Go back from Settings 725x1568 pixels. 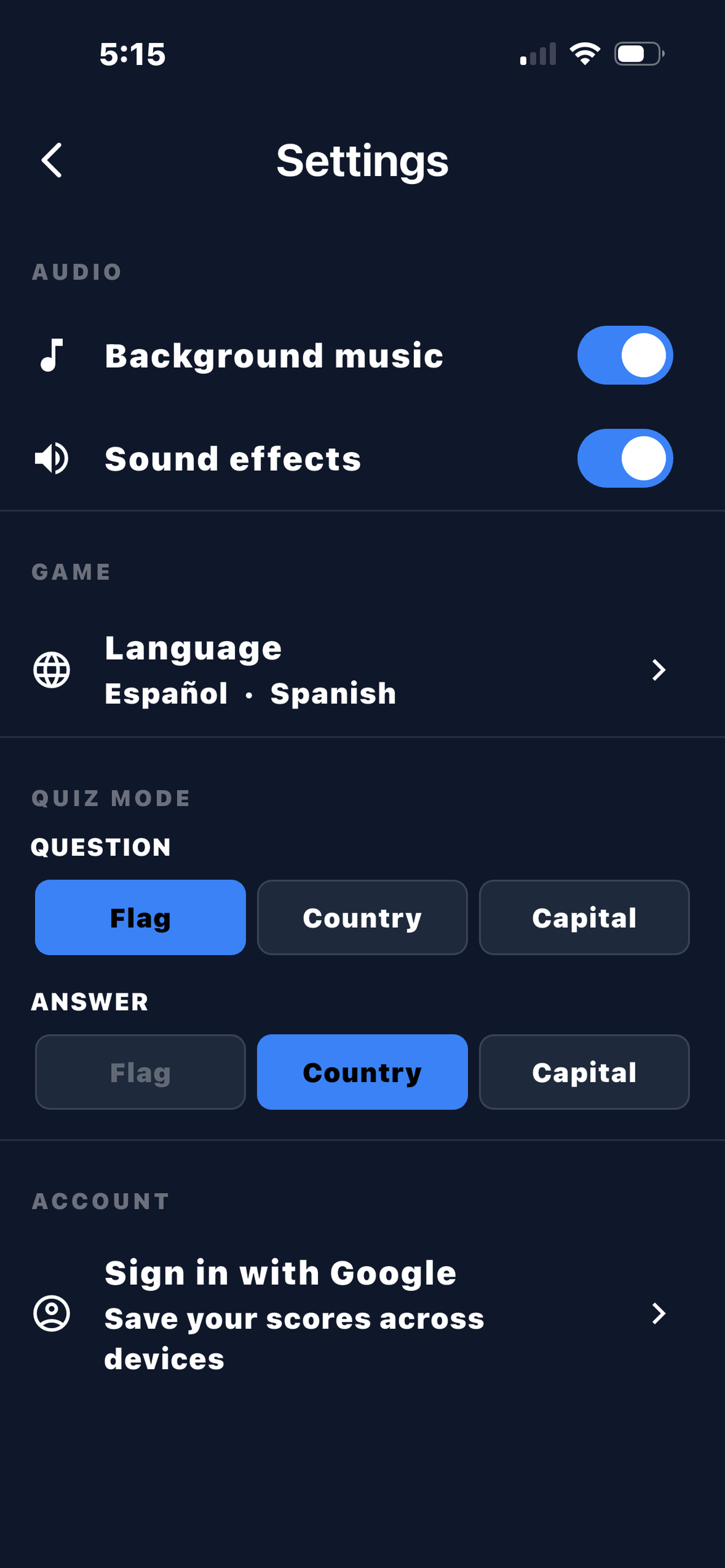[52, 160]
